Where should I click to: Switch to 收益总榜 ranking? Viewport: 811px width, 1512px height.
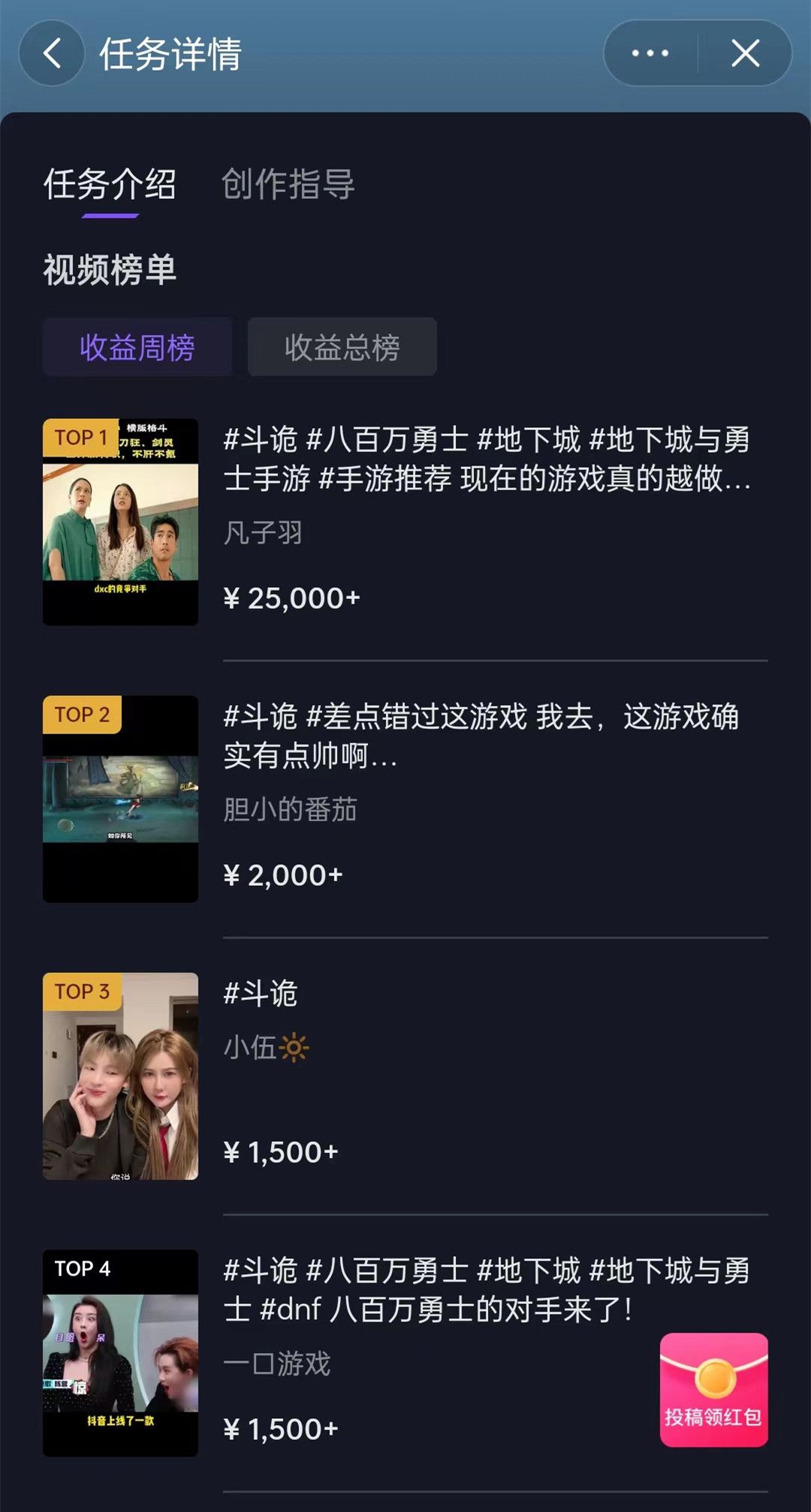coord(342,347)
